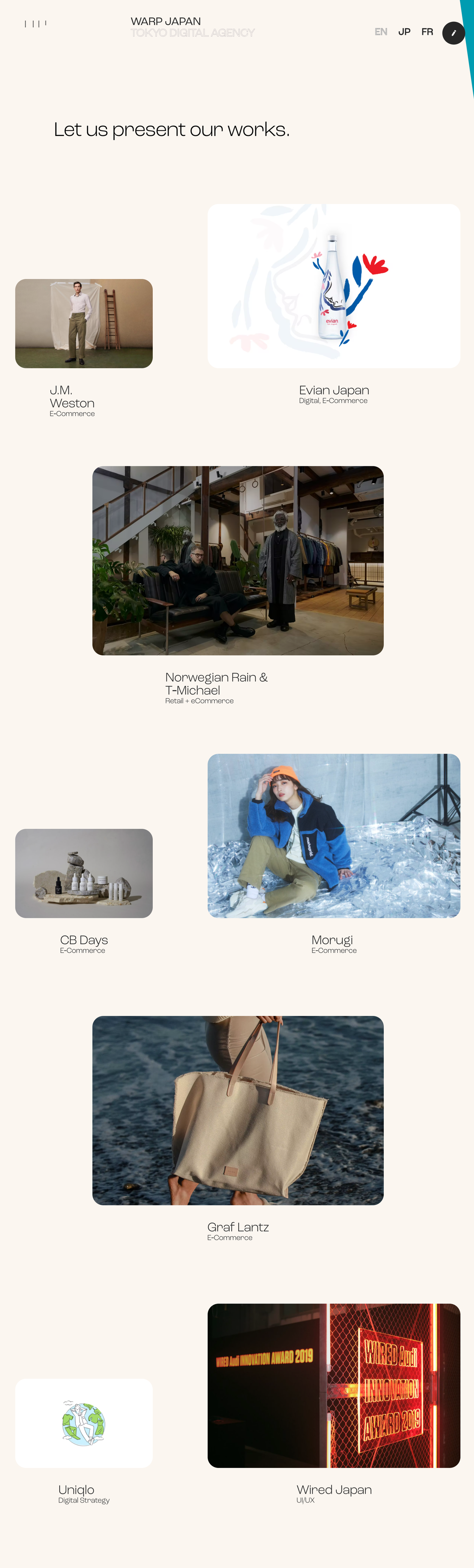The width and height of the screenshot is (474, 1568).
Task: Tap the round black pen button
Action: click(x=453, y=33)
